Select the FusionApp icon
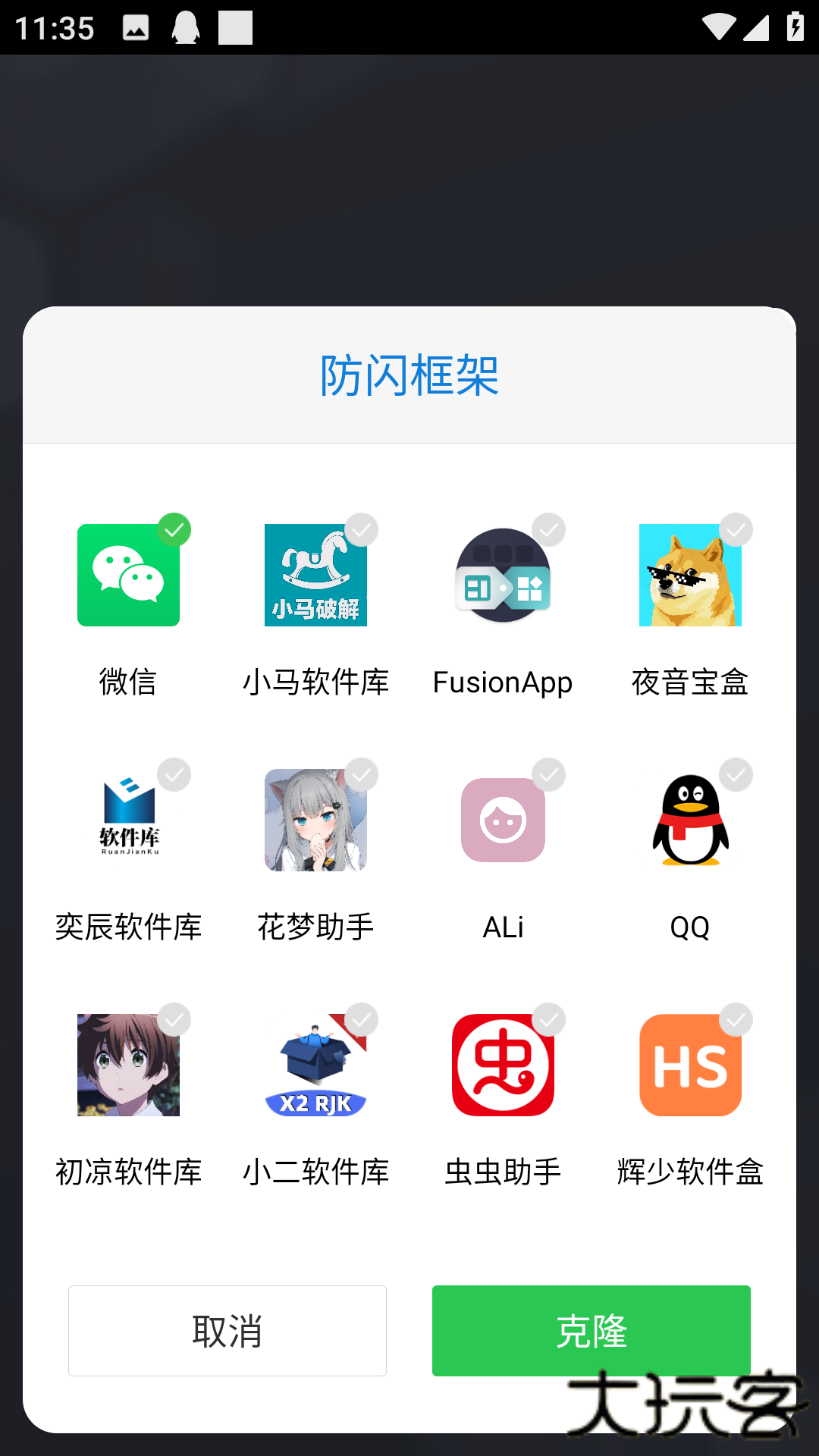Image resolution: width=819 pixels, height=1456 pixels. 502,575
